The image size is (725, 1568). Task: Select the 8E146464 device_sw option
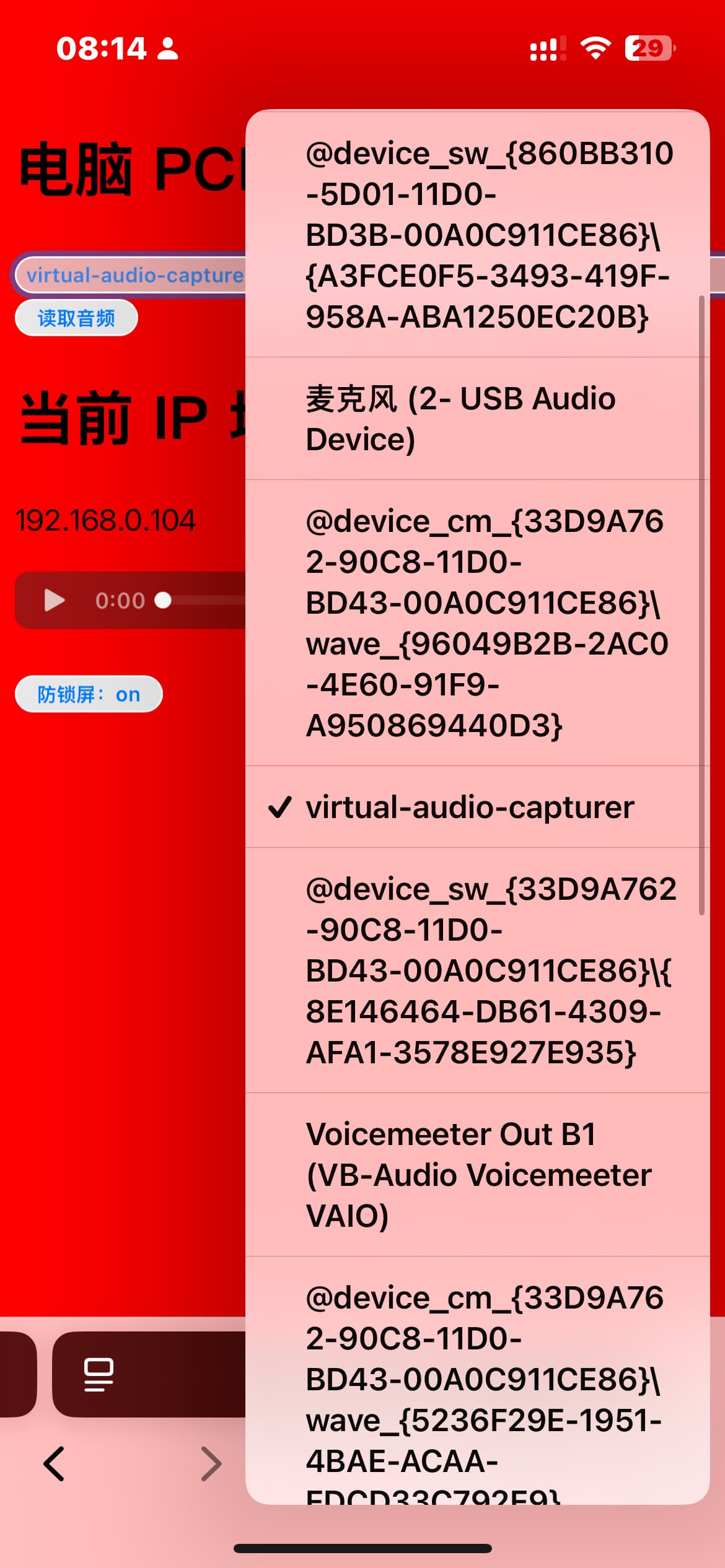coord(477,970)
